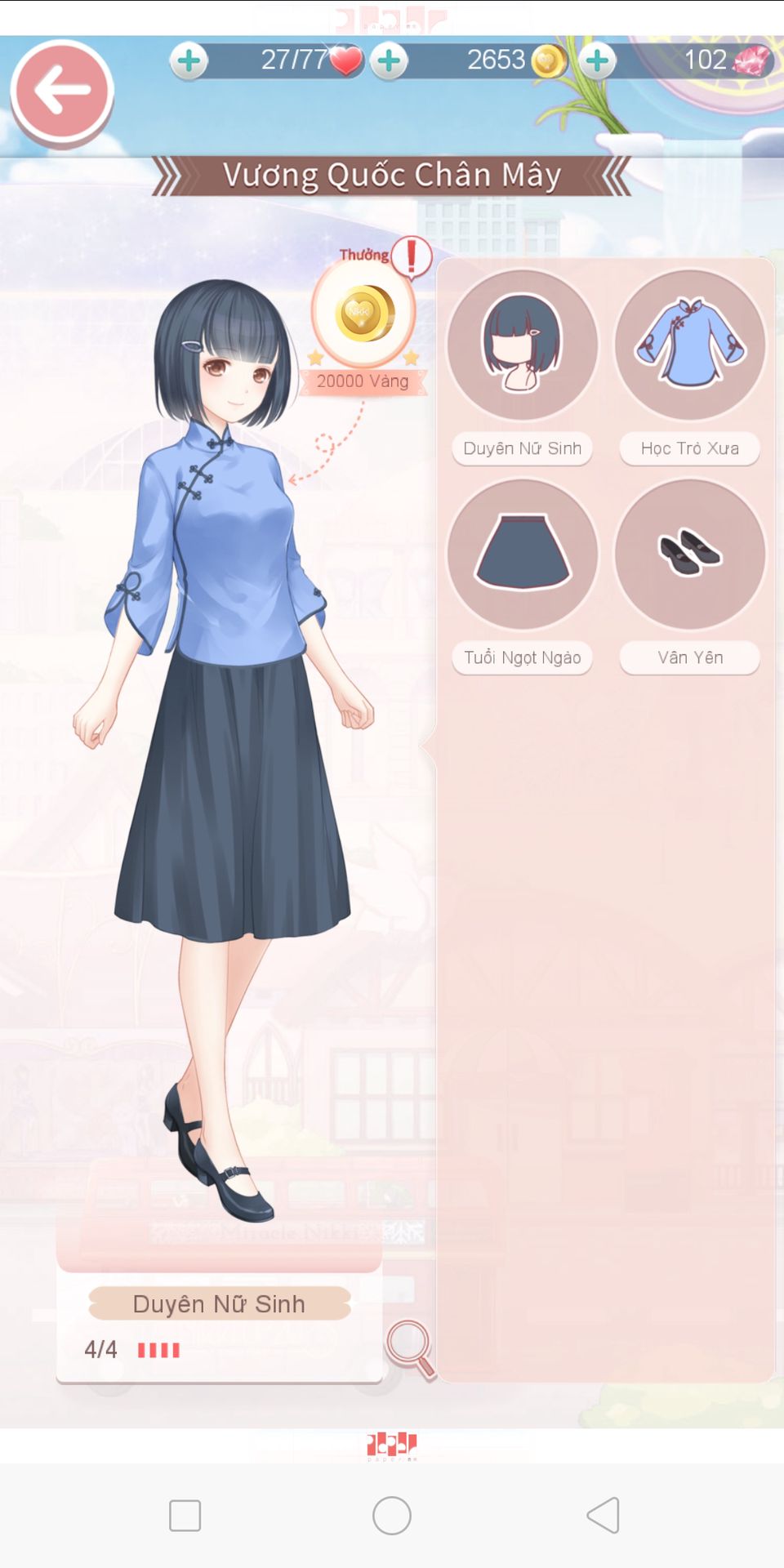Add more stamina next to the hearts counter
This screenshot has height=1568, width=784.
point(189,61)
